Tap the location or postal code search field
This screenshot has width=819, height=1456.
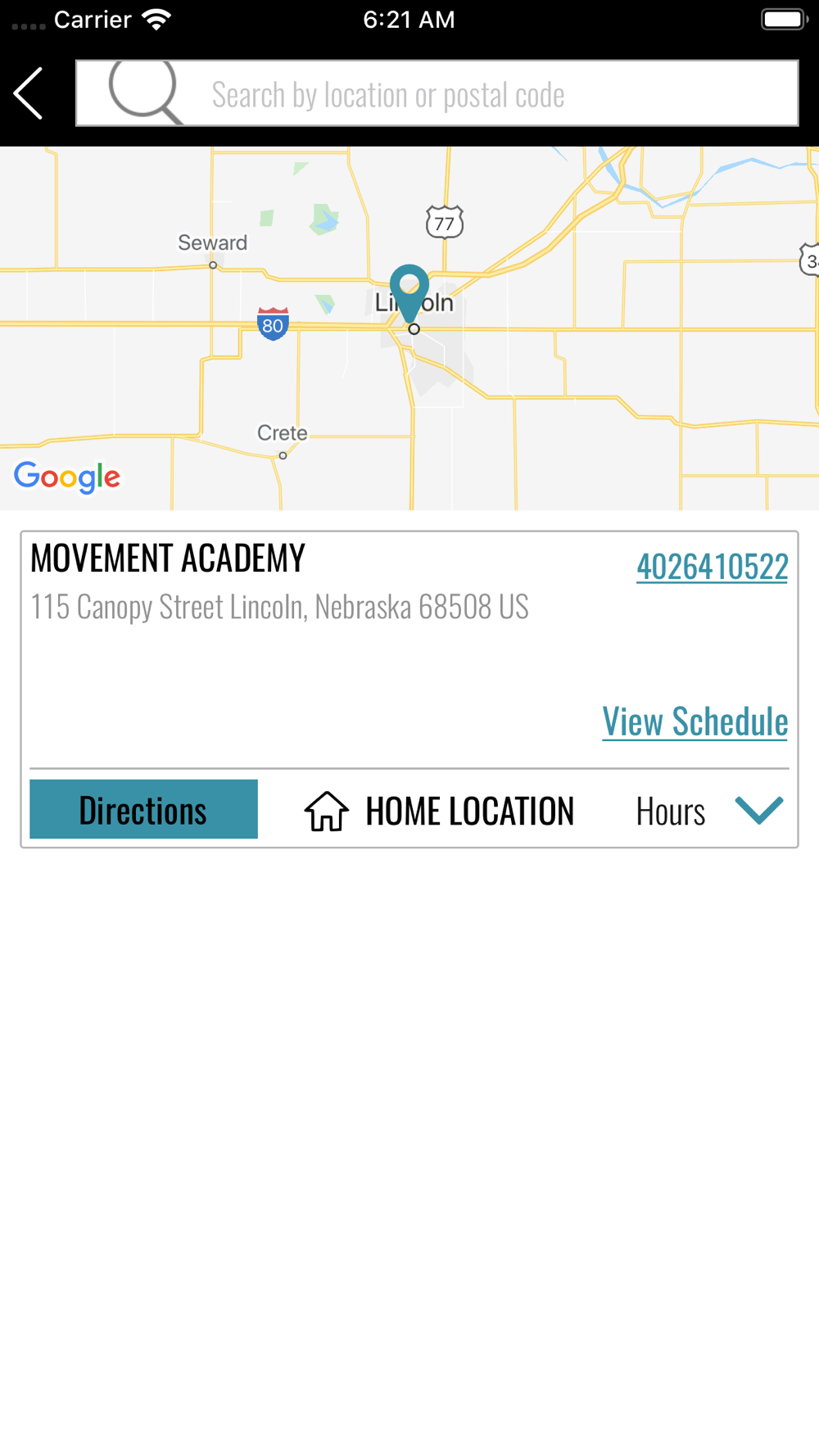point(437,93)
